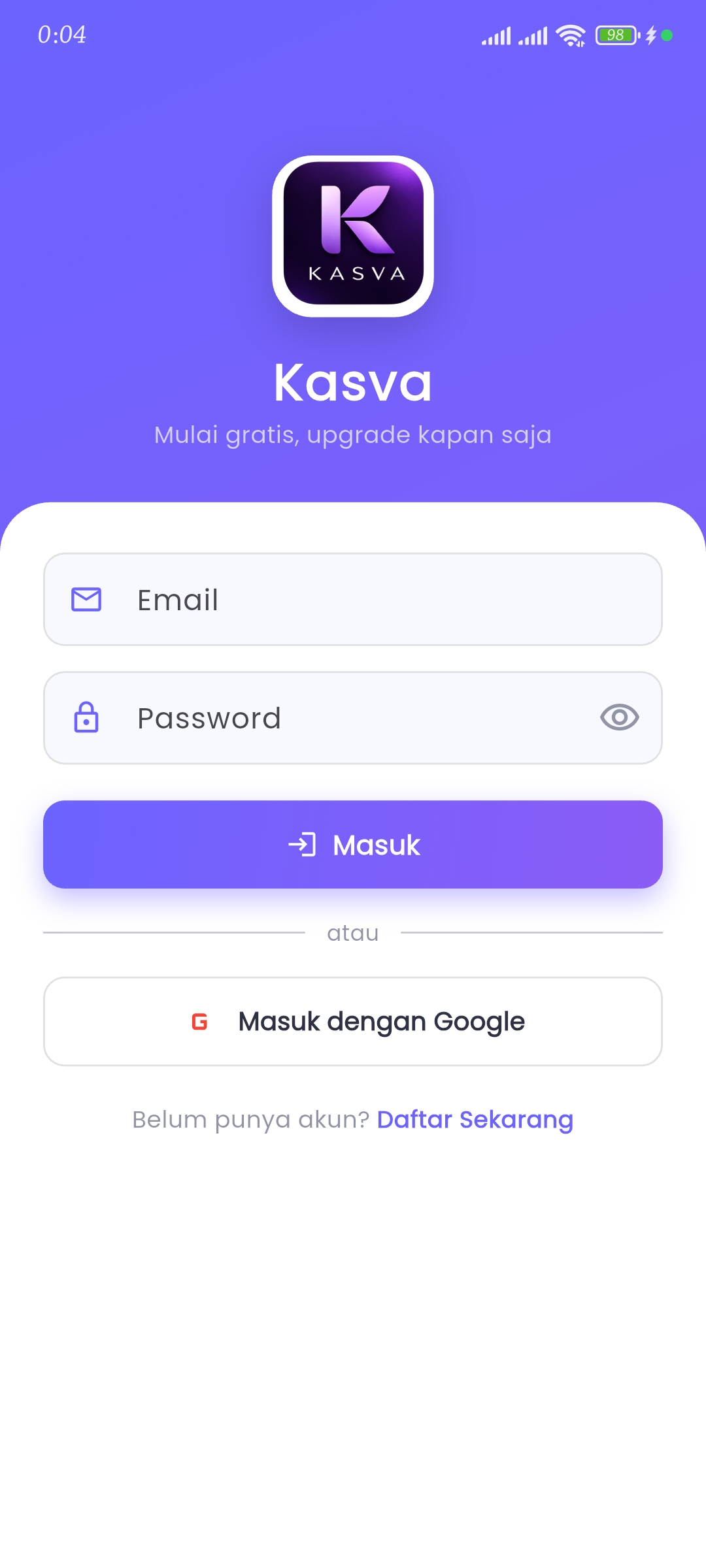This screenshot has height=1568, width=706.
Task: Click the battery indicator showing 98
Action: pos(615,36)
